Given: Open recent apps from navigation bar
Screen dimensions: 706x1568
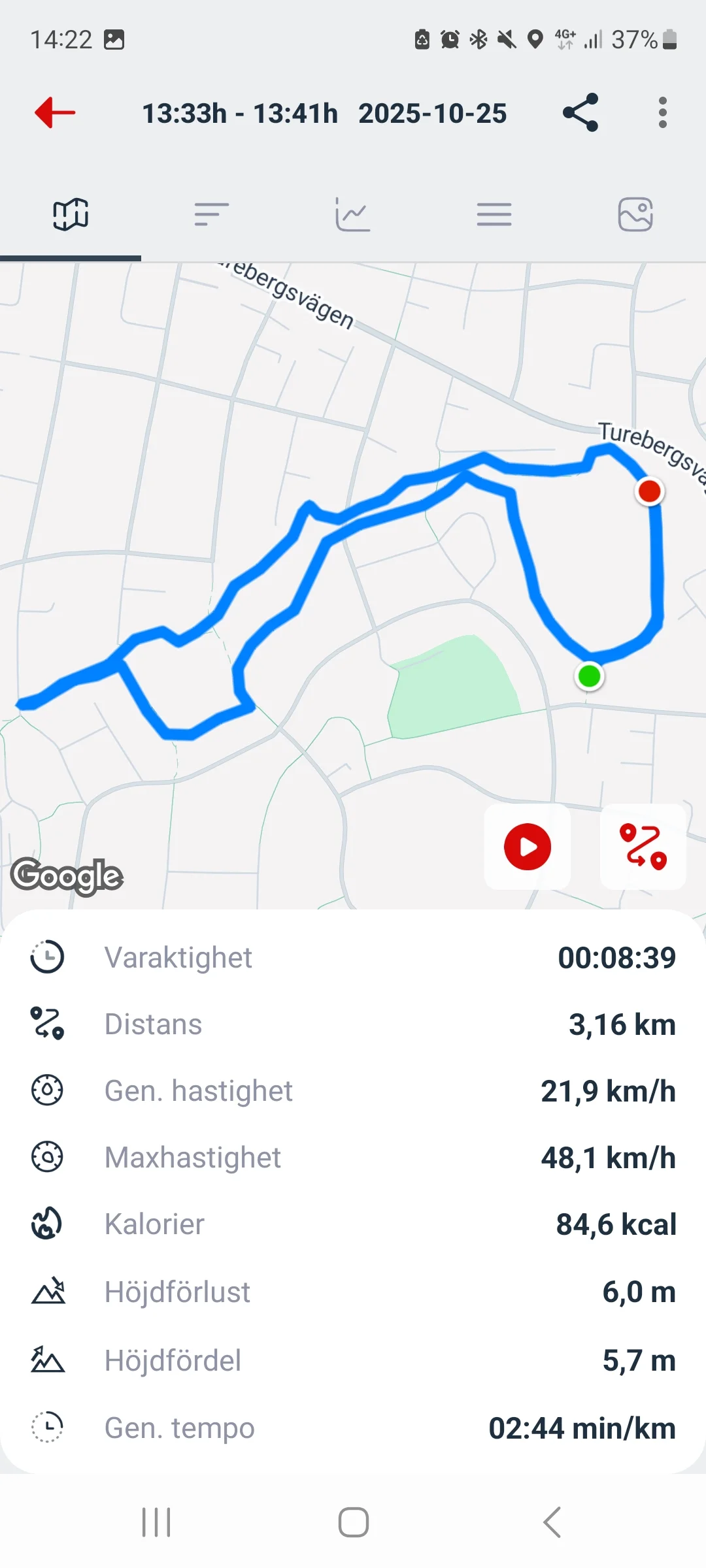Looking at the screenshot, I should [x=156, y=1522].
